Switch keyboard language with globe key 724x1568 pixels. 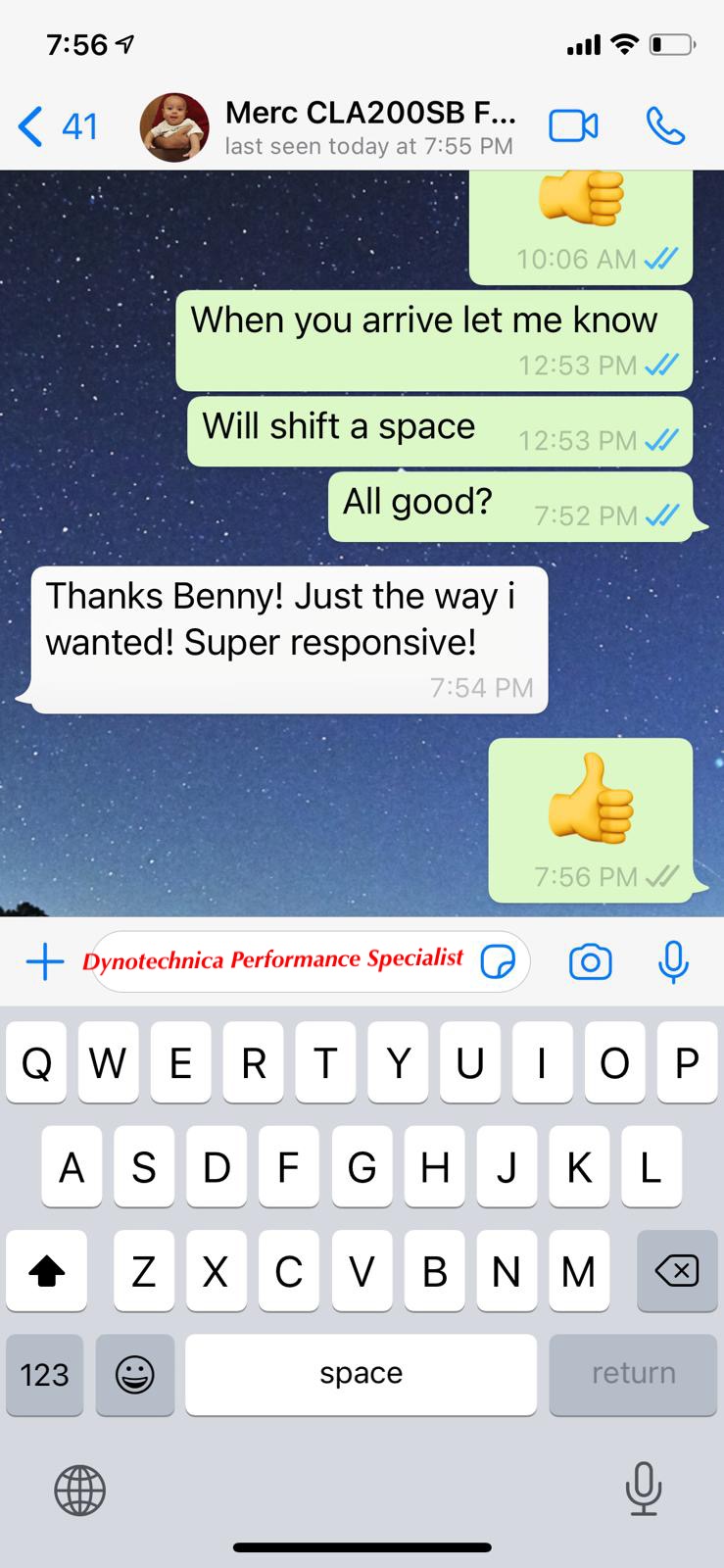click(x=79, y=1490)
